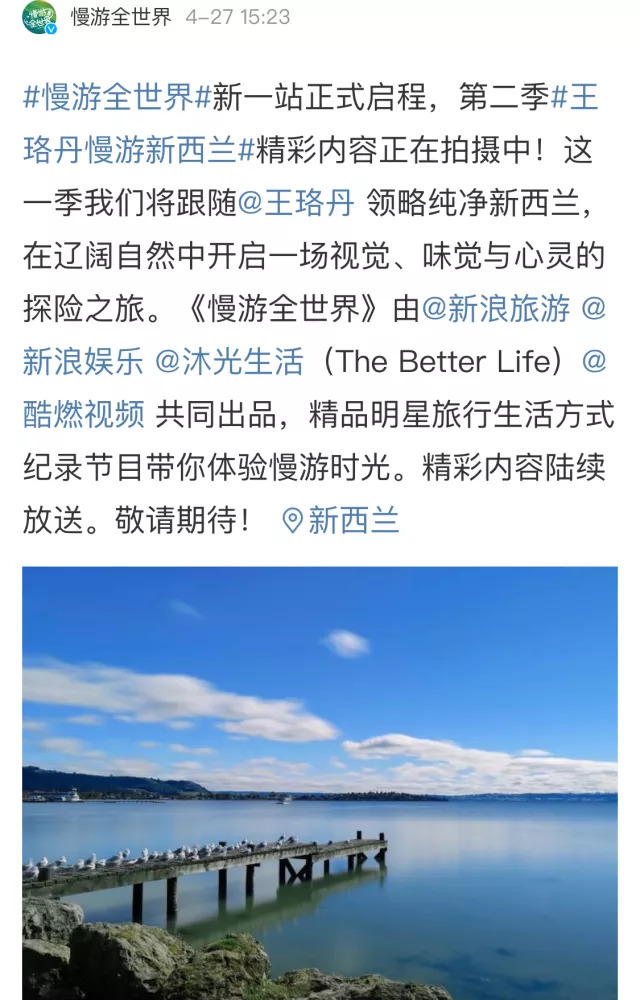The image size is (640, 1000).
Task: Open the @沐光生活 mention
Action: click(x=230, y=361)
